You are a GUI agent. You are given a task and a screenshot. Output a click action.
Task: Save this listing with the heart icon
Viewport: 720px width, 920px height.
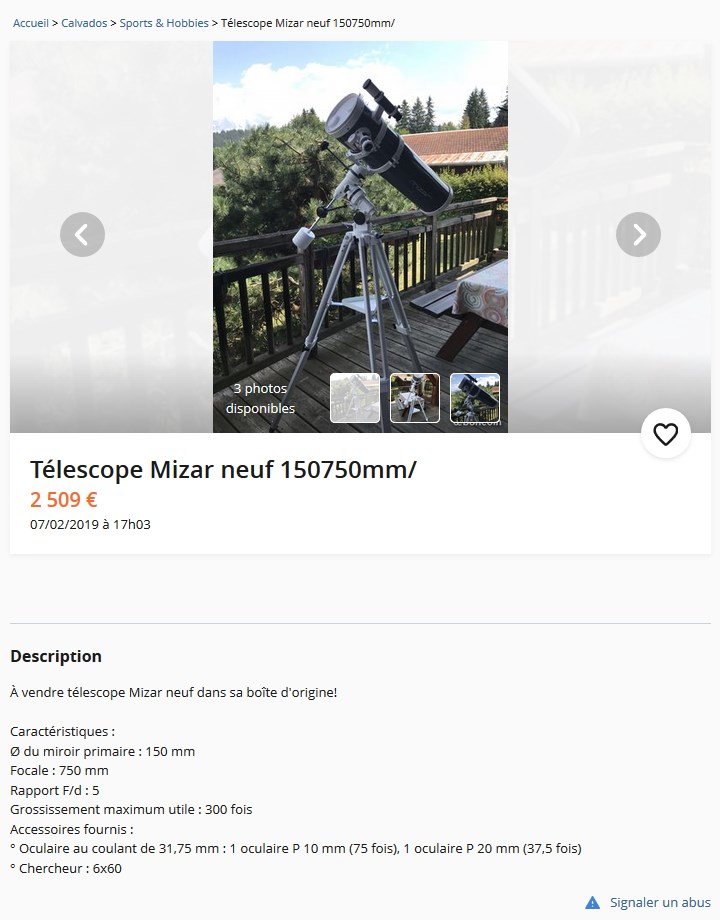click(x=665, y=434)
